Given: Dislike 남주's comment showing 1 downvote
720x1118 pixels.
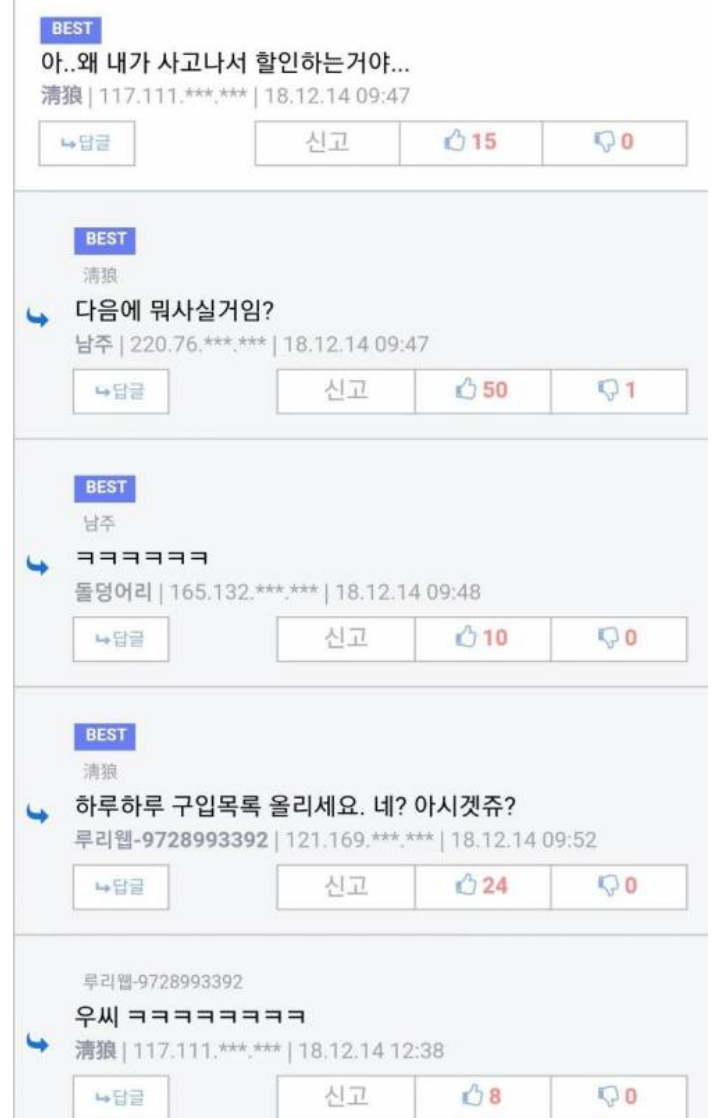Looking at the screenshot, I should tap(619, 391).
